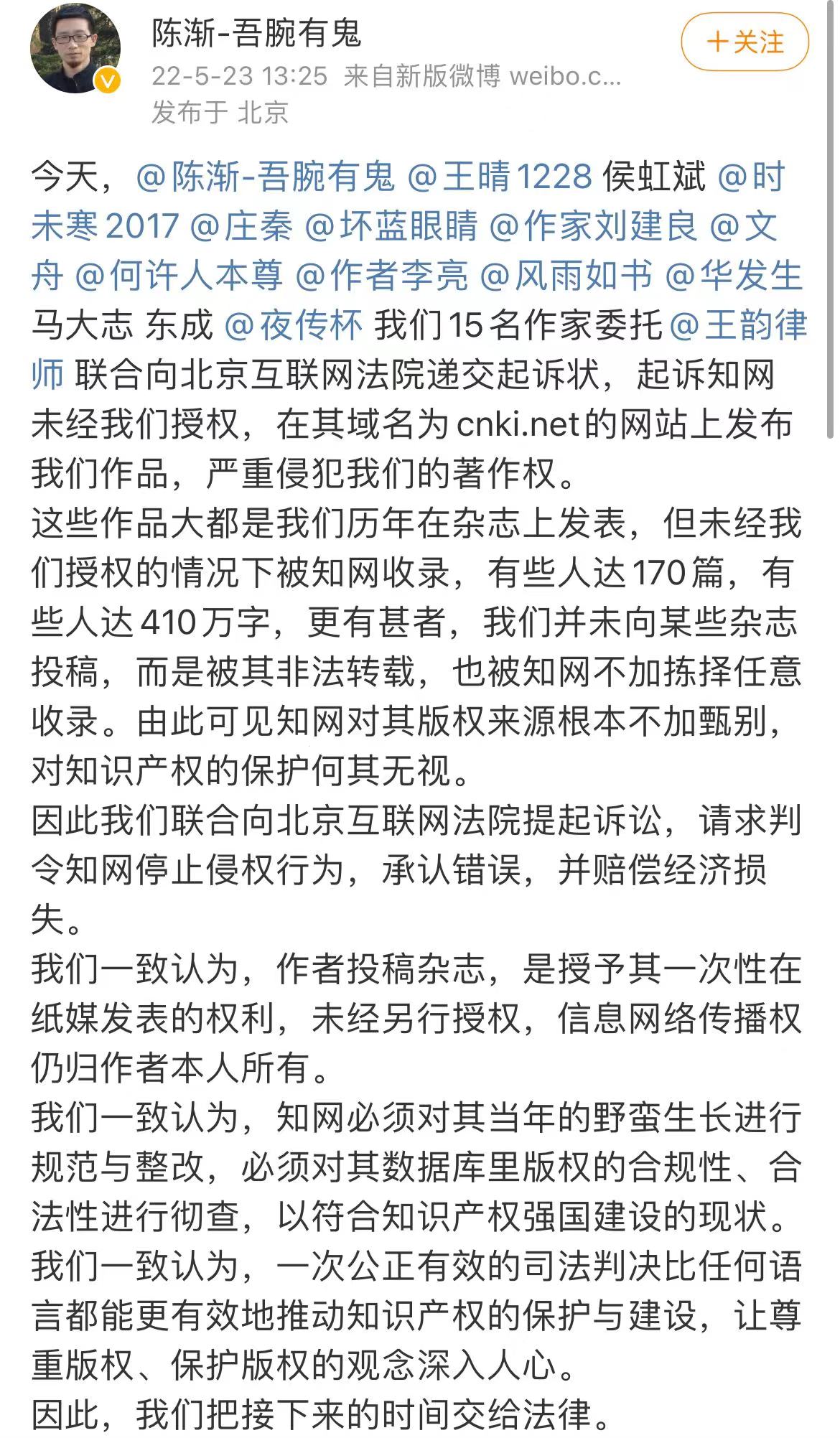
Task: Open the @庄秦 mention
Action: 241,227
